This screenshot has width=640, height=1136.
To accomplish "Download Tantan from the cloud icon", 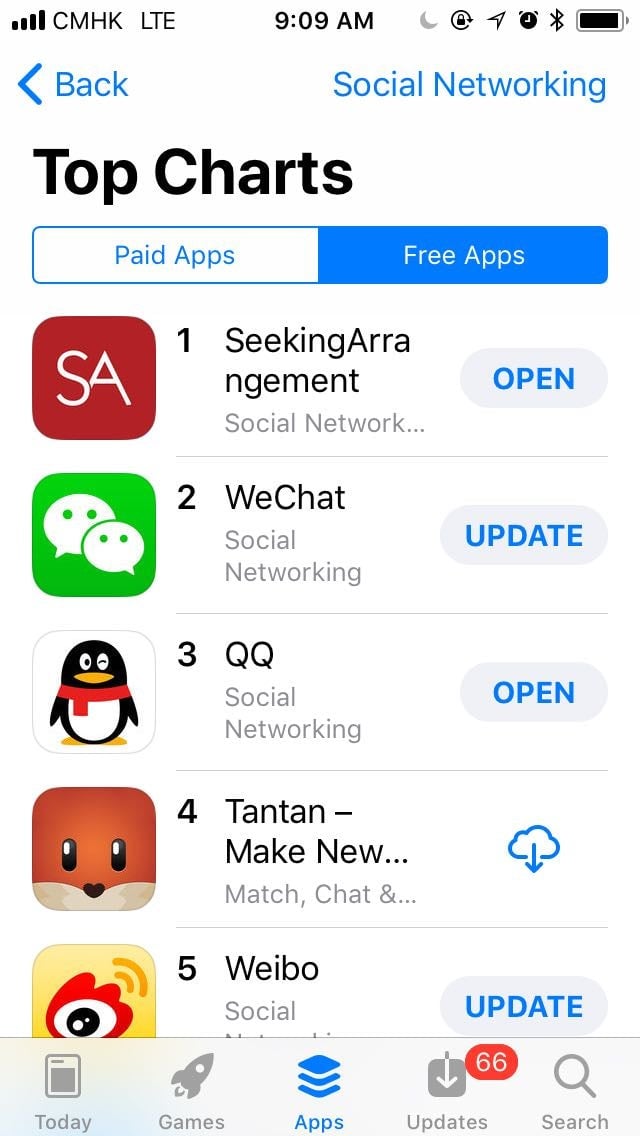I will (x=533, y=850).
